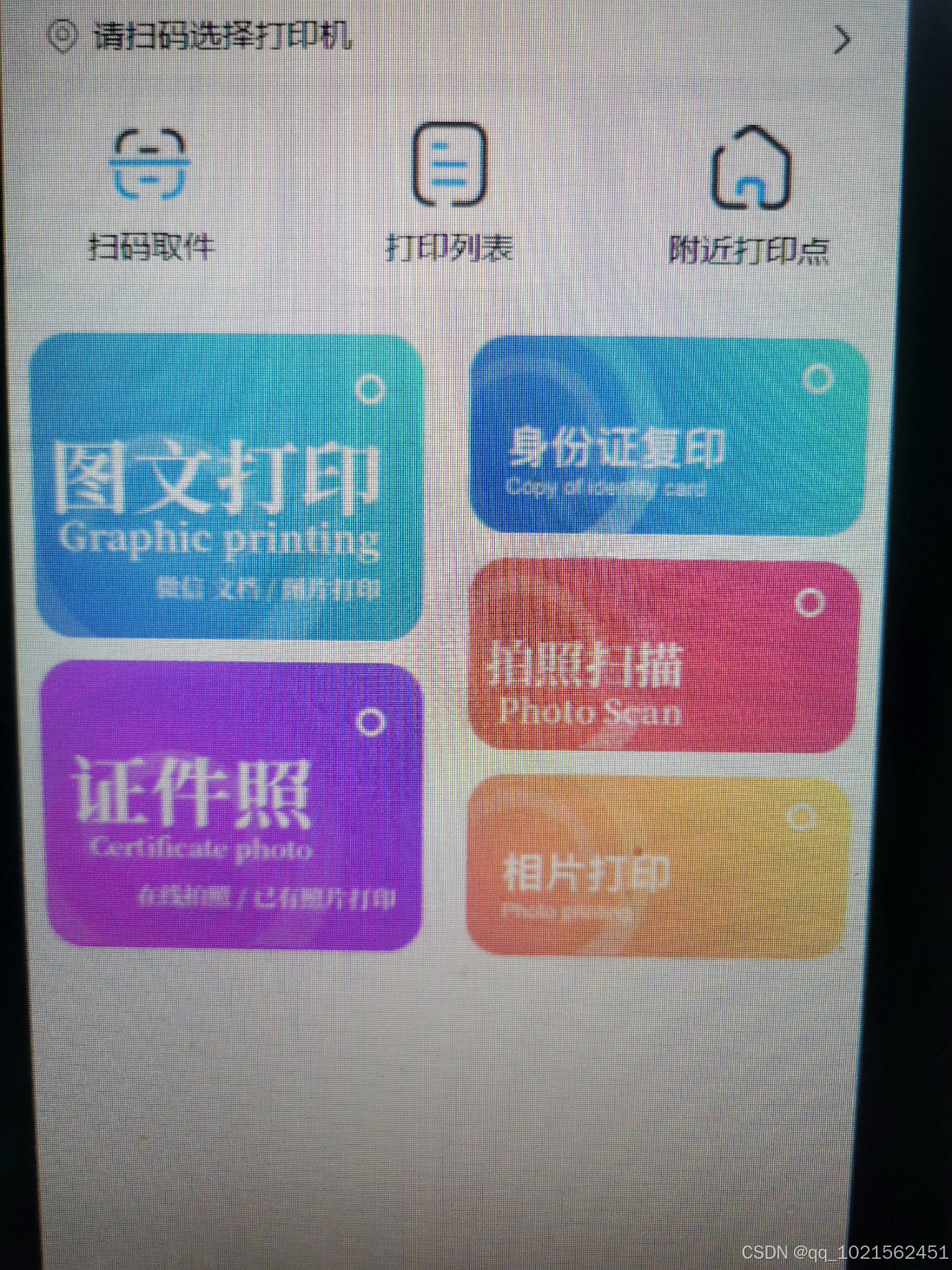
Task: Open 打印列表 print list
Action: pyautogui.click(x=450, y=193)
